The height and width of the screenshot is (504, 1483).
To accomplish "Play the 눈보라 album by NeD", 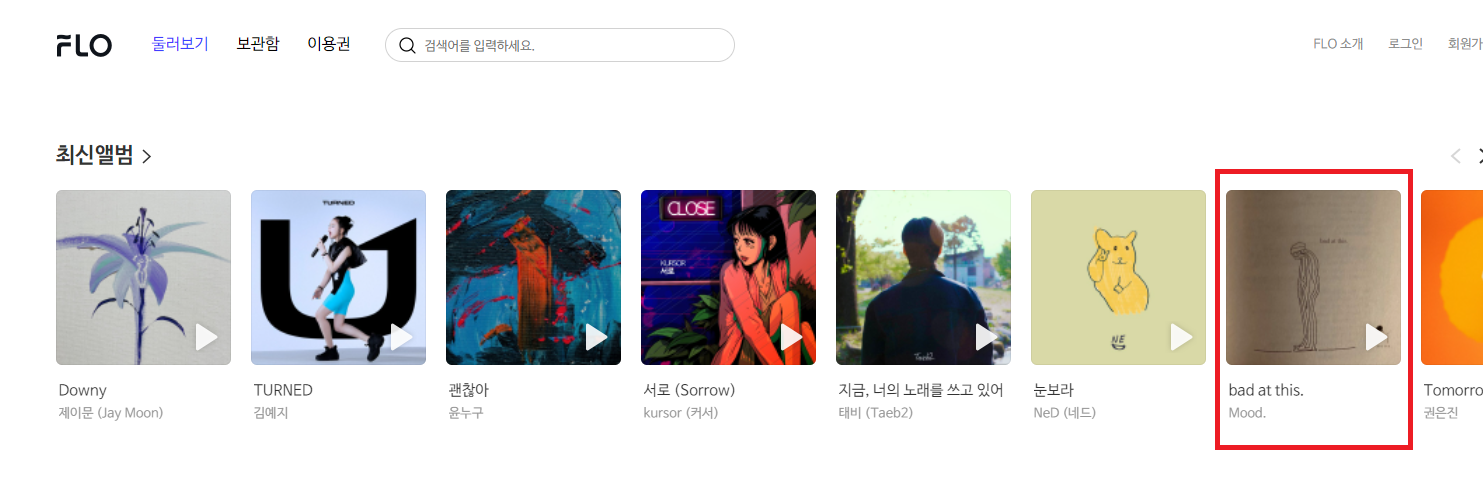I will coord(1181,337).
